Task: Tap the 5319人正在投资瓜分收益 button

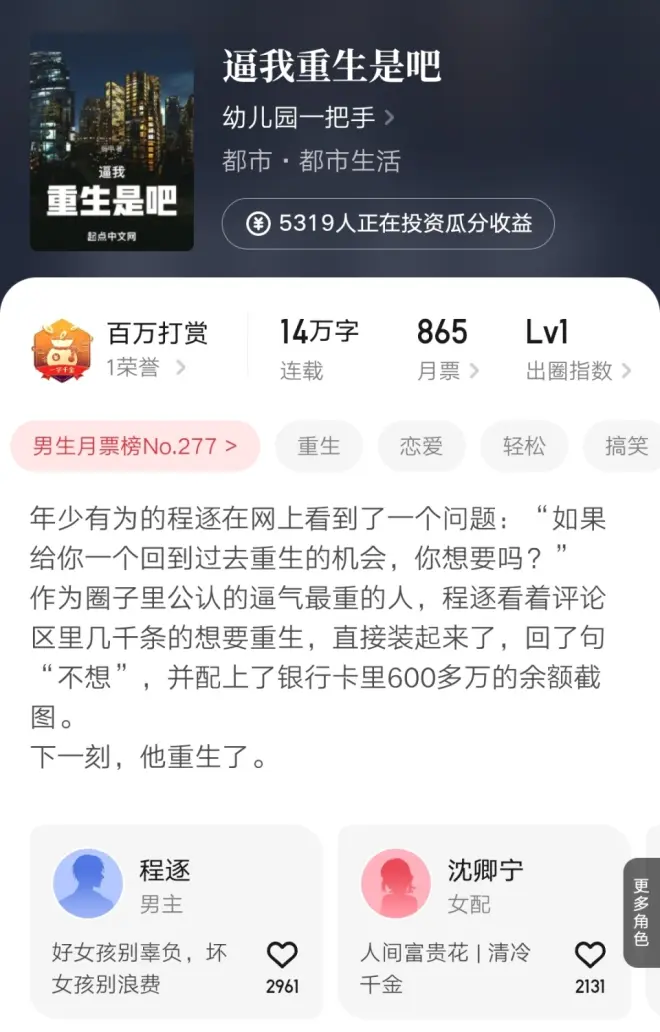Action: coord(388,223)
